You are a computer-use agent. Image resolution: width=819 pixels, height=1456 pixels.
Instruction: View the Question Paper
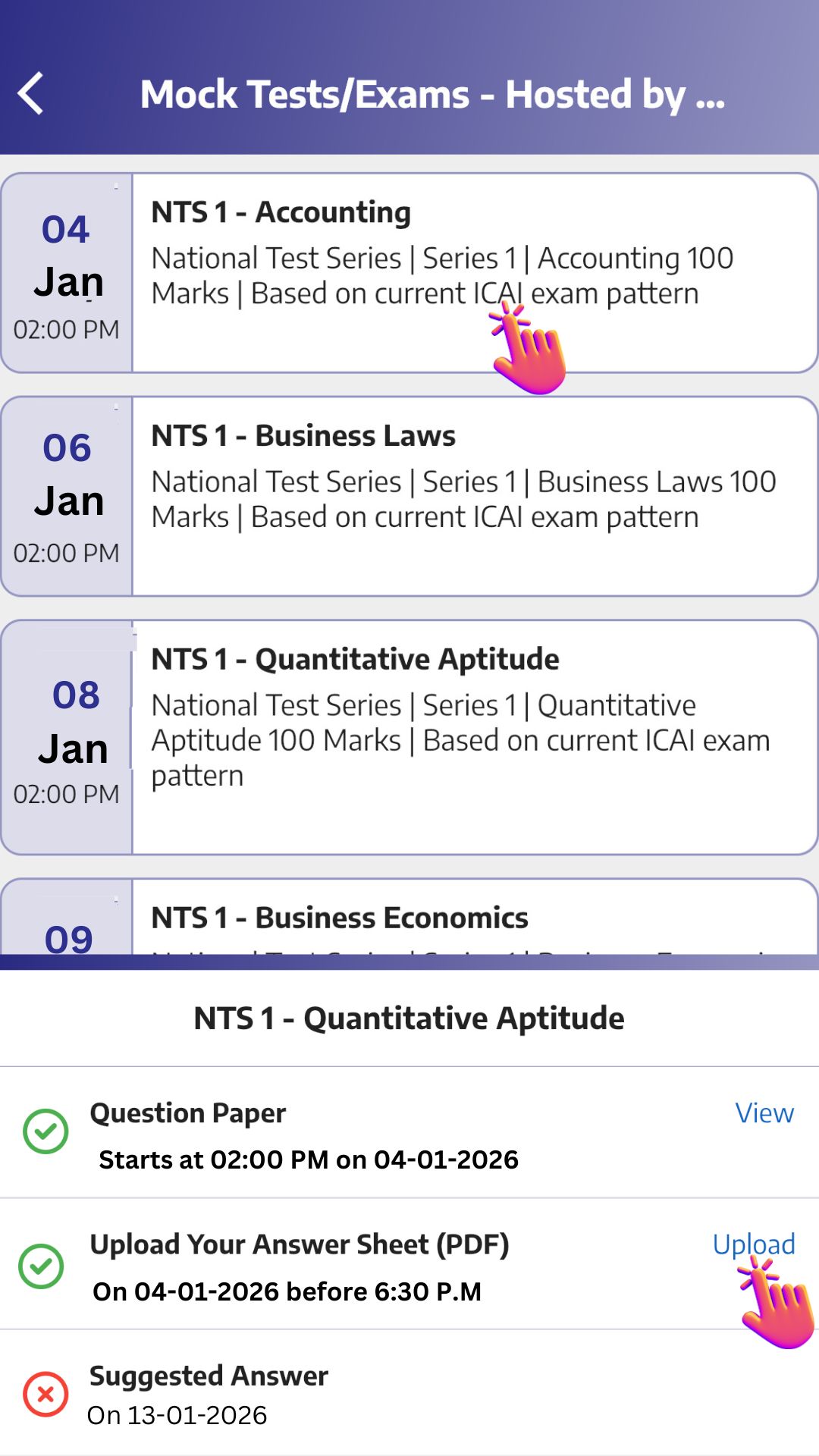[764, 1113]
